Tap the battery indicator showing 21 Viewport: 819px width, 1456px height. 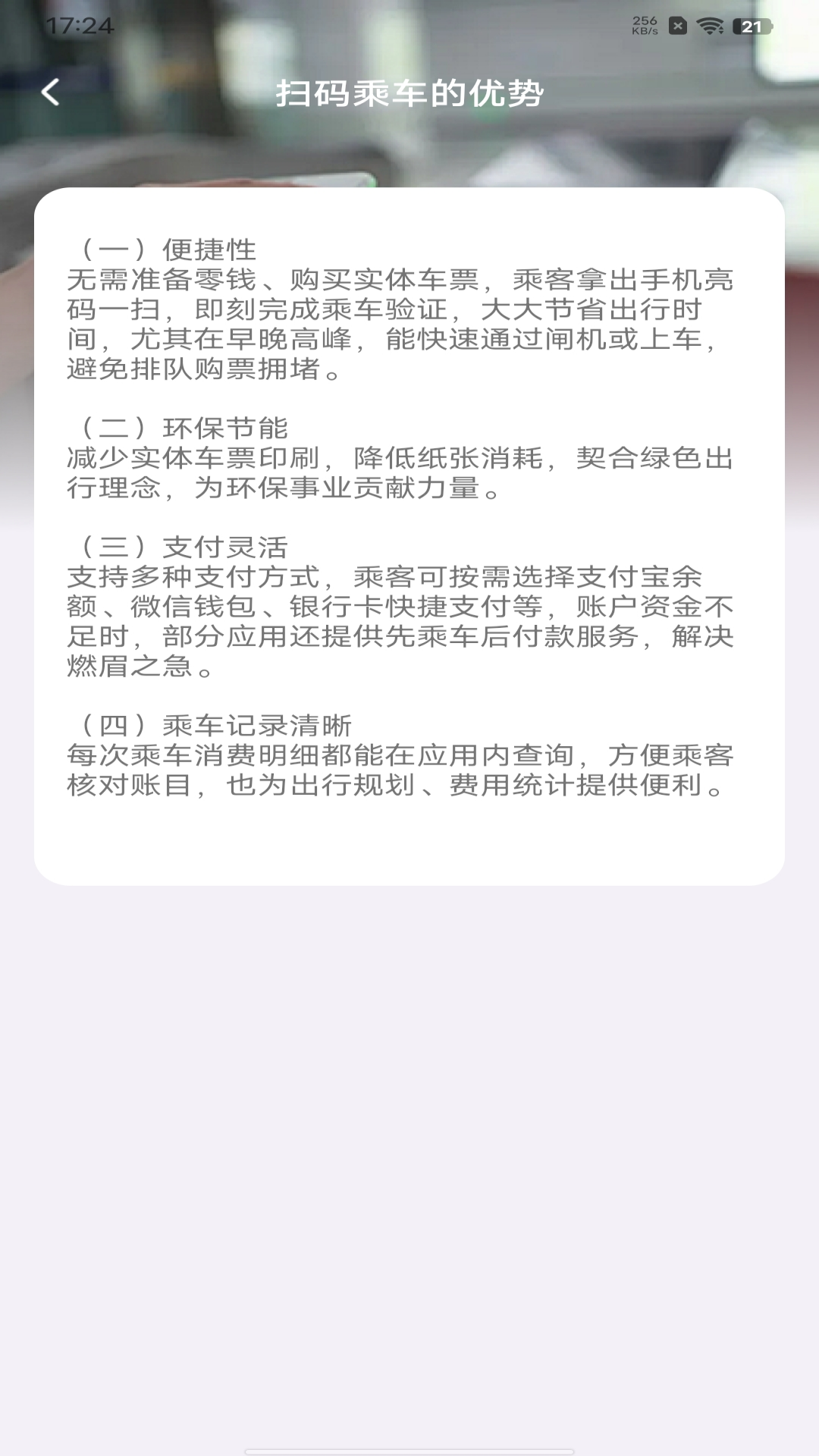click(x=751, y=25)
